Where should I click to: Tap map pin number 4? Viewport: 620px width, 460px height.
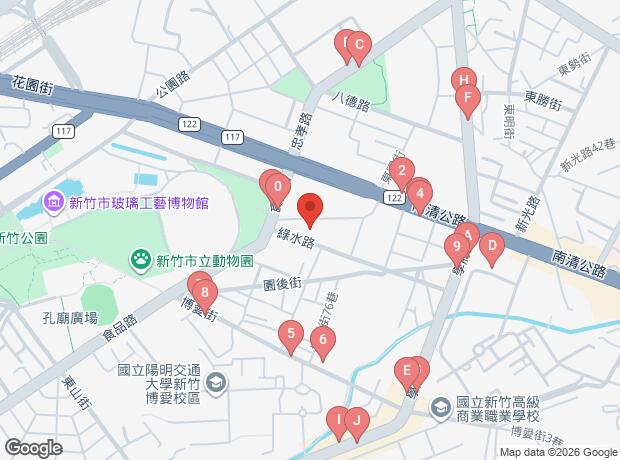[x=420, y=193]
